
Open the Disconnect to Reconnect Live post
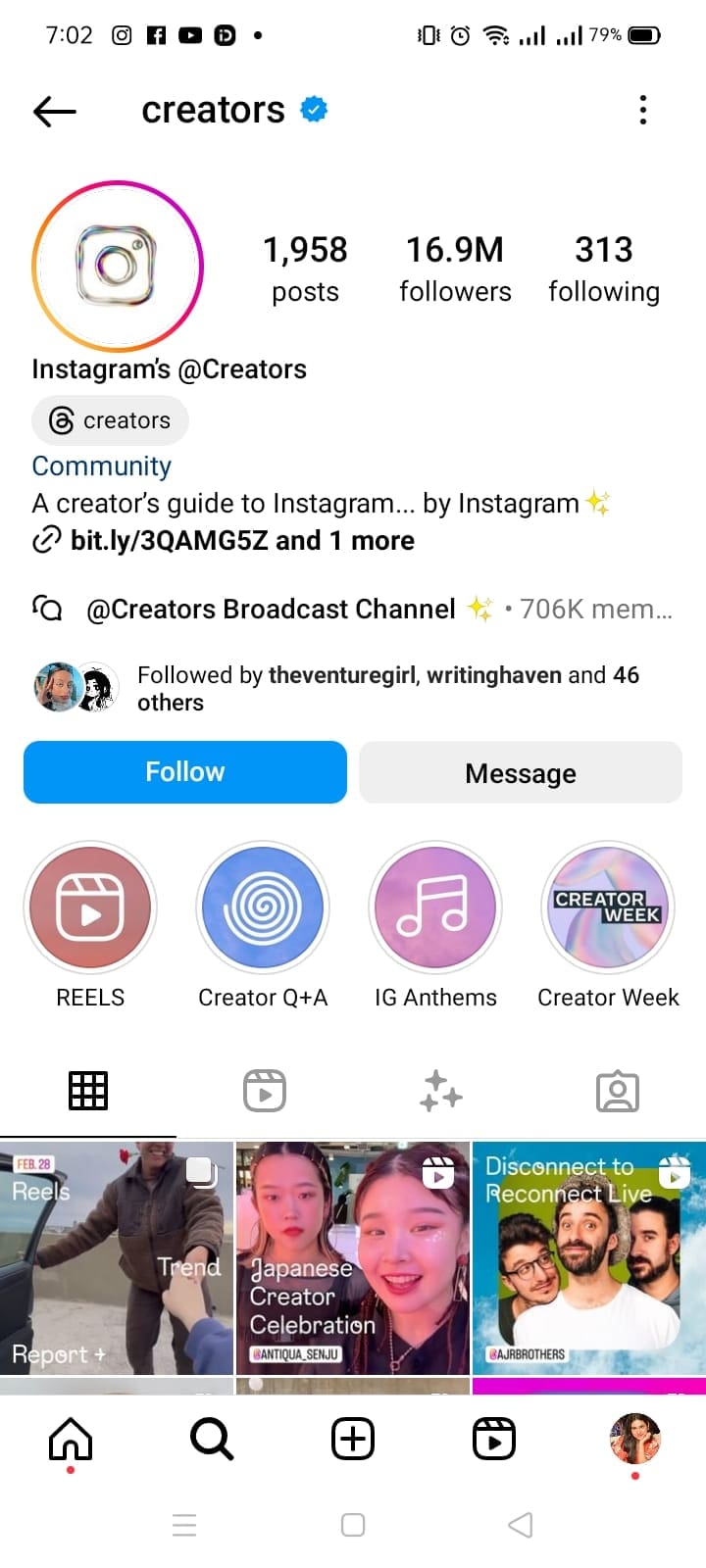588,1257
